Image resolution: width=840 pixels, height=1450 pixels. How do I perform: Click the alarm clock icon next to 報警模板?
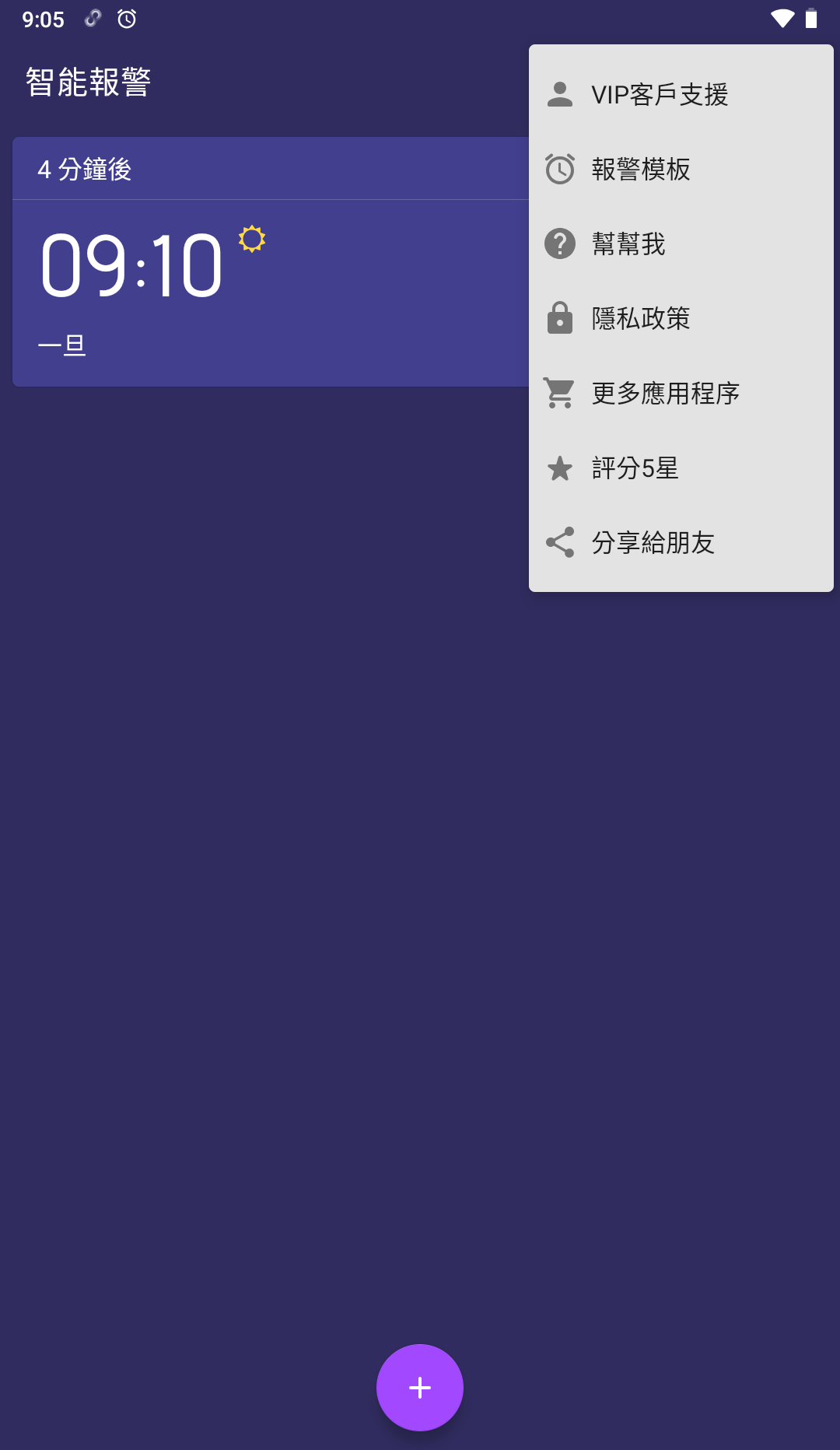(559, 169)
